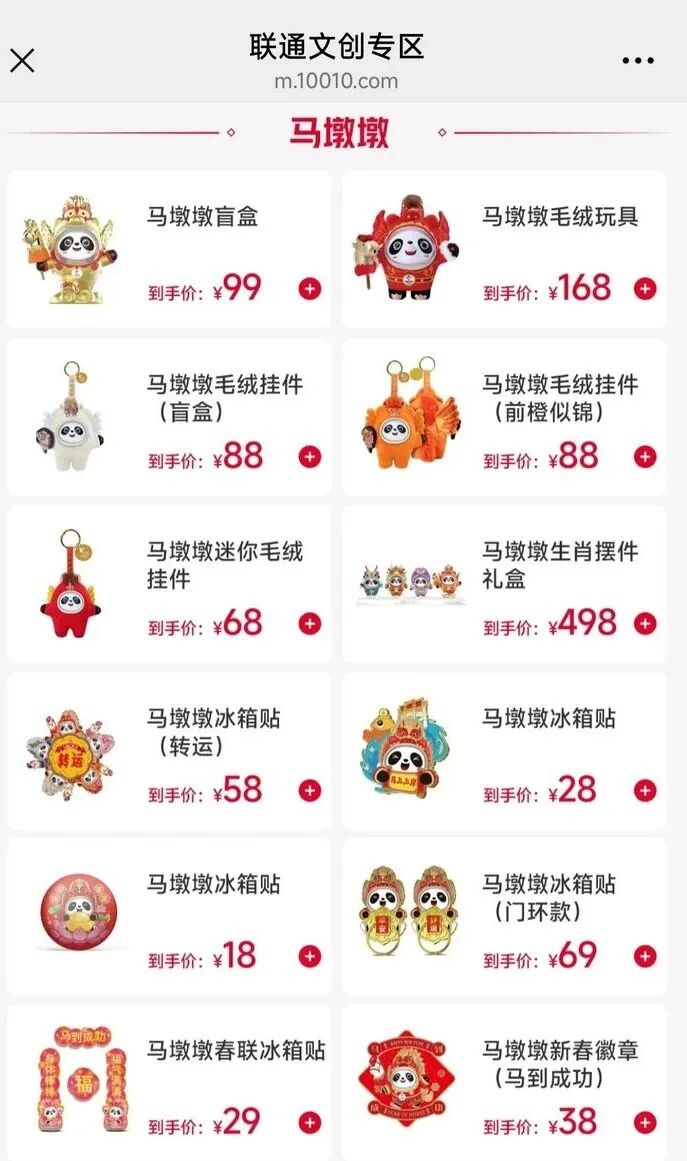Add 马墩墩春联冰箱贴 priced ¥29
The height and width of the screenshot is (1161, 687).
tap(310, 1122)
